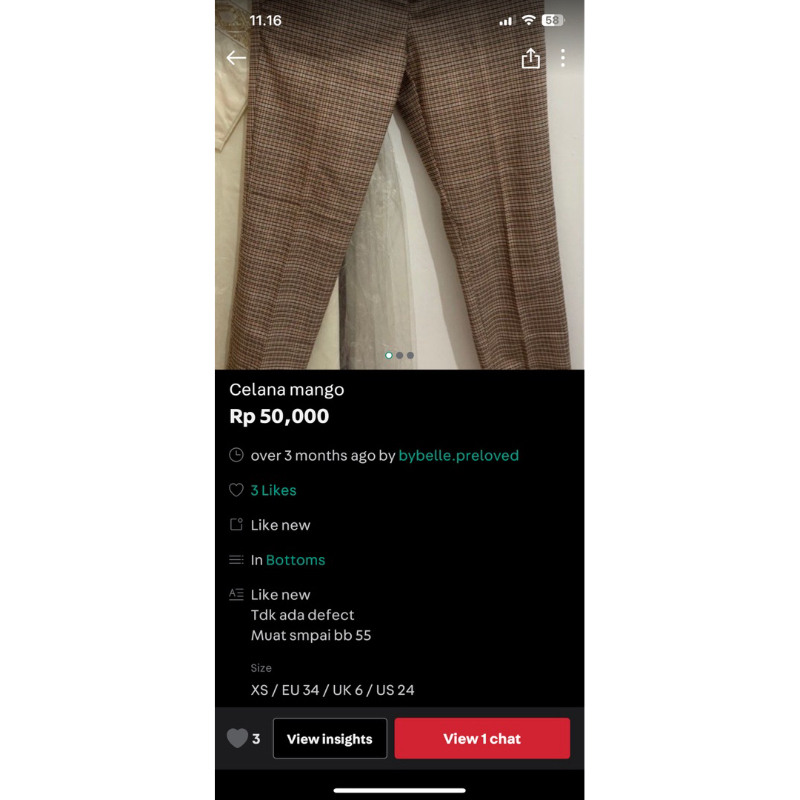
Task: Go back using the arrow icon
Action: pos(236,58)
